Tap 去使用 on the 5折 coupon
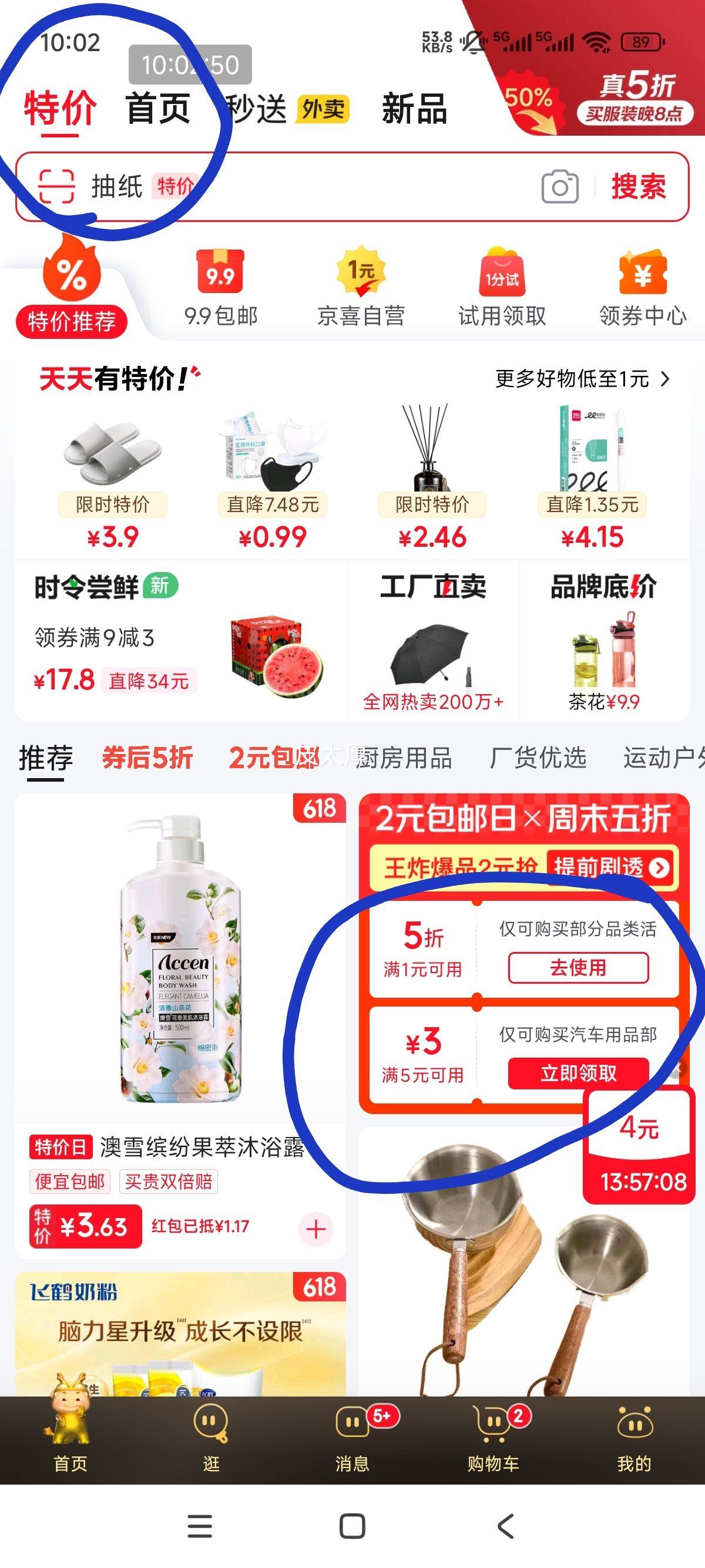The width and height of the screenshot is (705, 1568). point(578,967)
